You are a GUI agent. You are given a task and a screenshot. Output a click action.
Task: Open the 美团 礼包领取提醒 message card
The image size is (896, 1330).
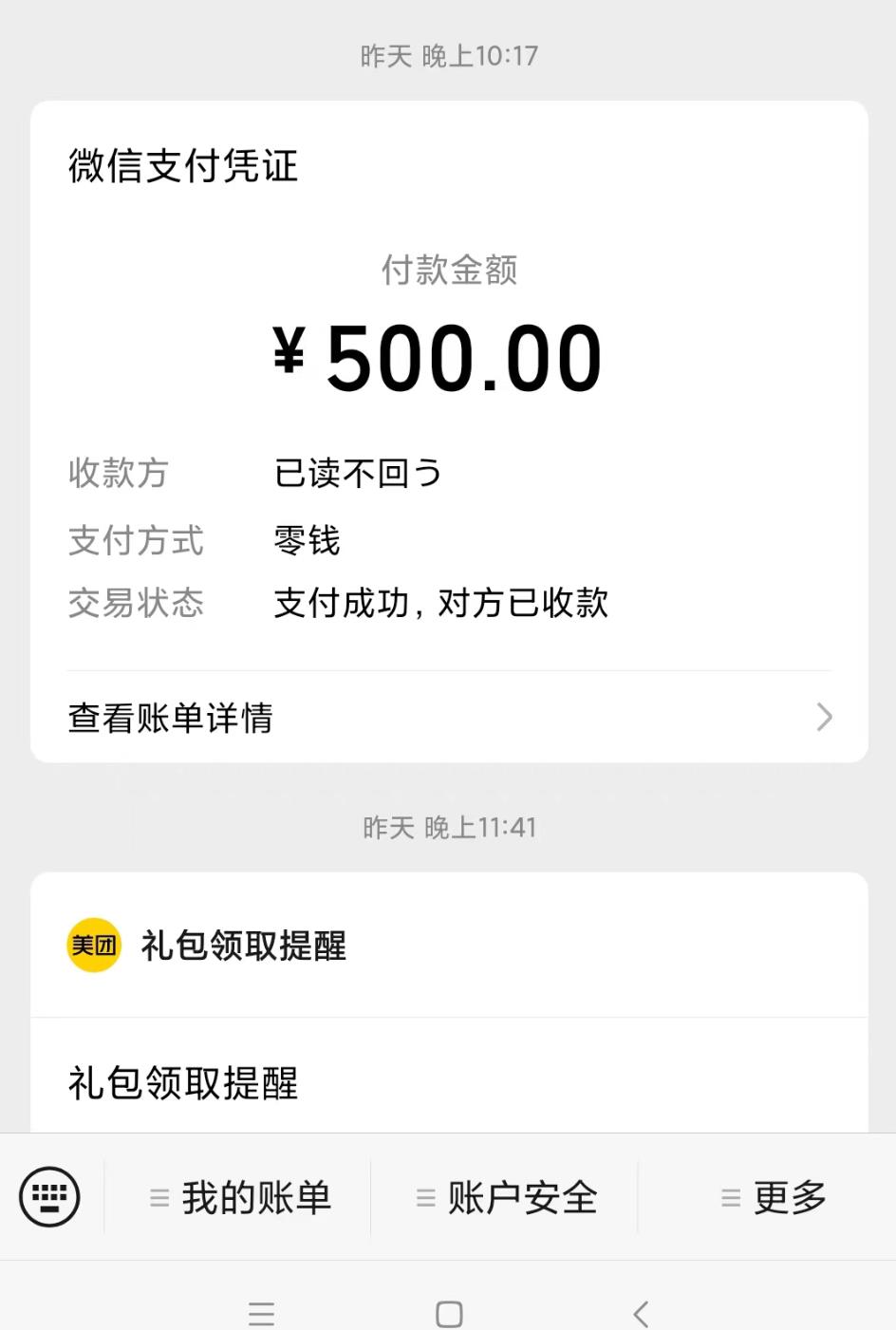[x=448, y=1006]
